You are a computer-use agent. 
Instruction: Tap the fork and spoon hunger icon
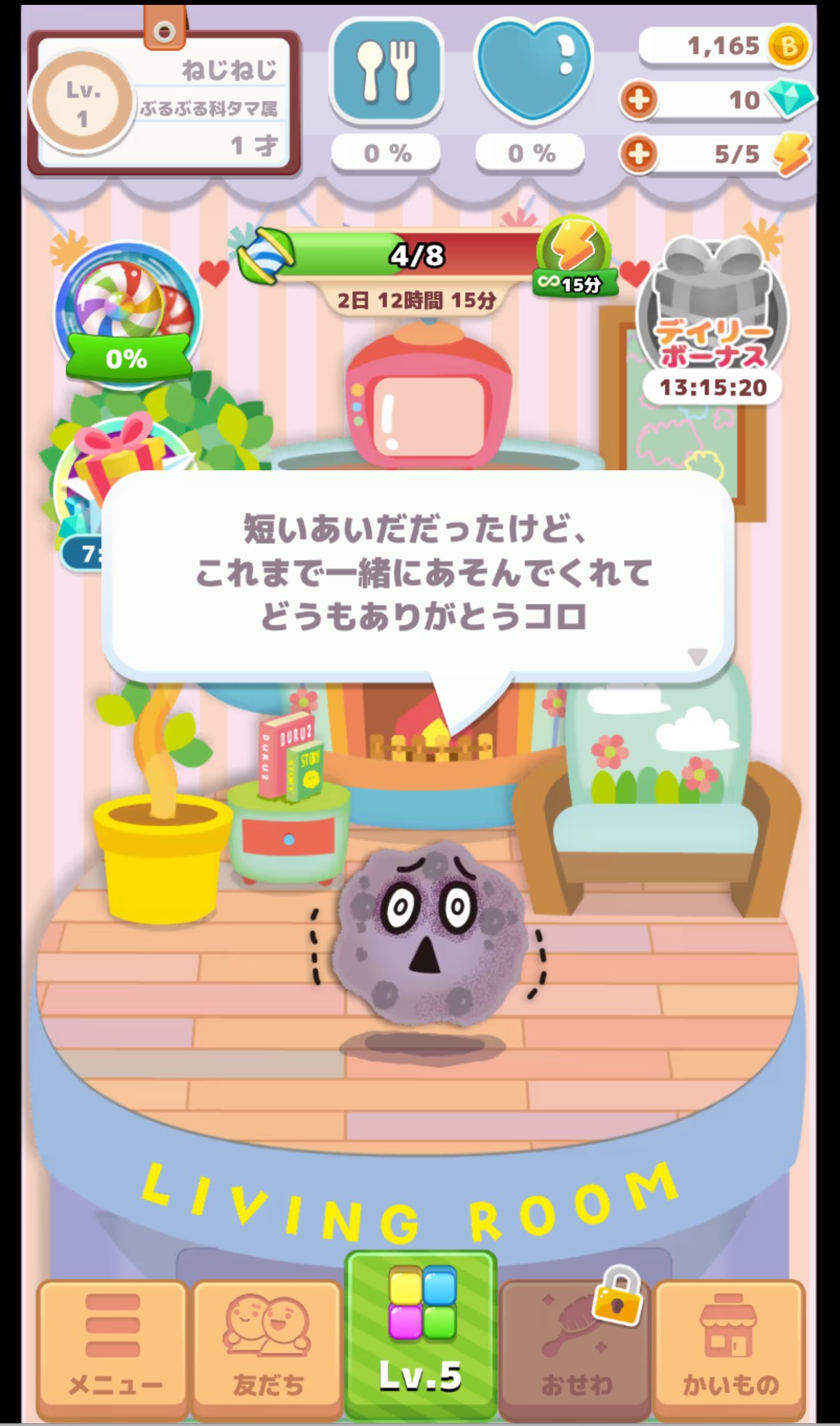coord(386,70)
